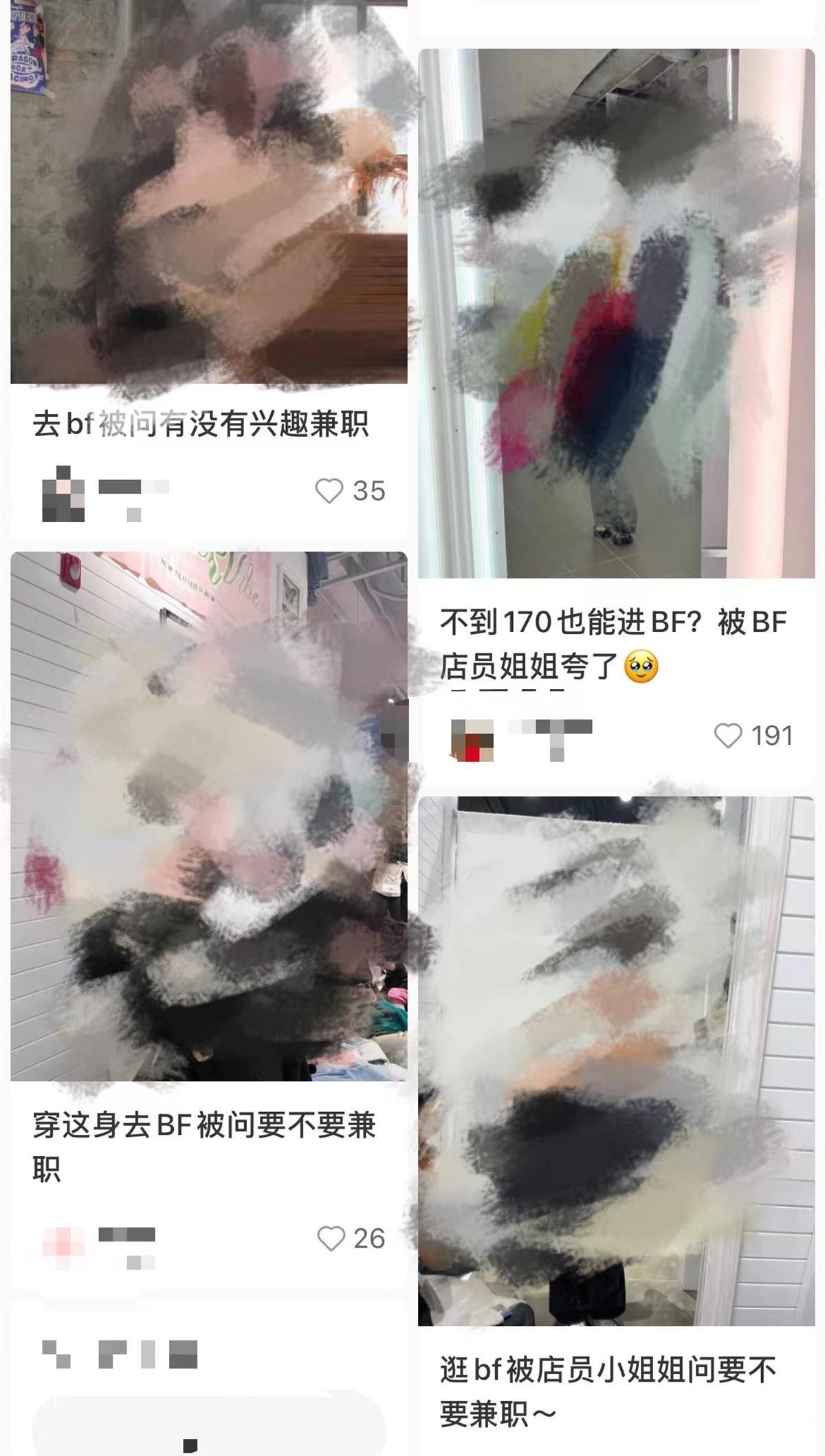Like the post with 191 likes

coord(728,735)
